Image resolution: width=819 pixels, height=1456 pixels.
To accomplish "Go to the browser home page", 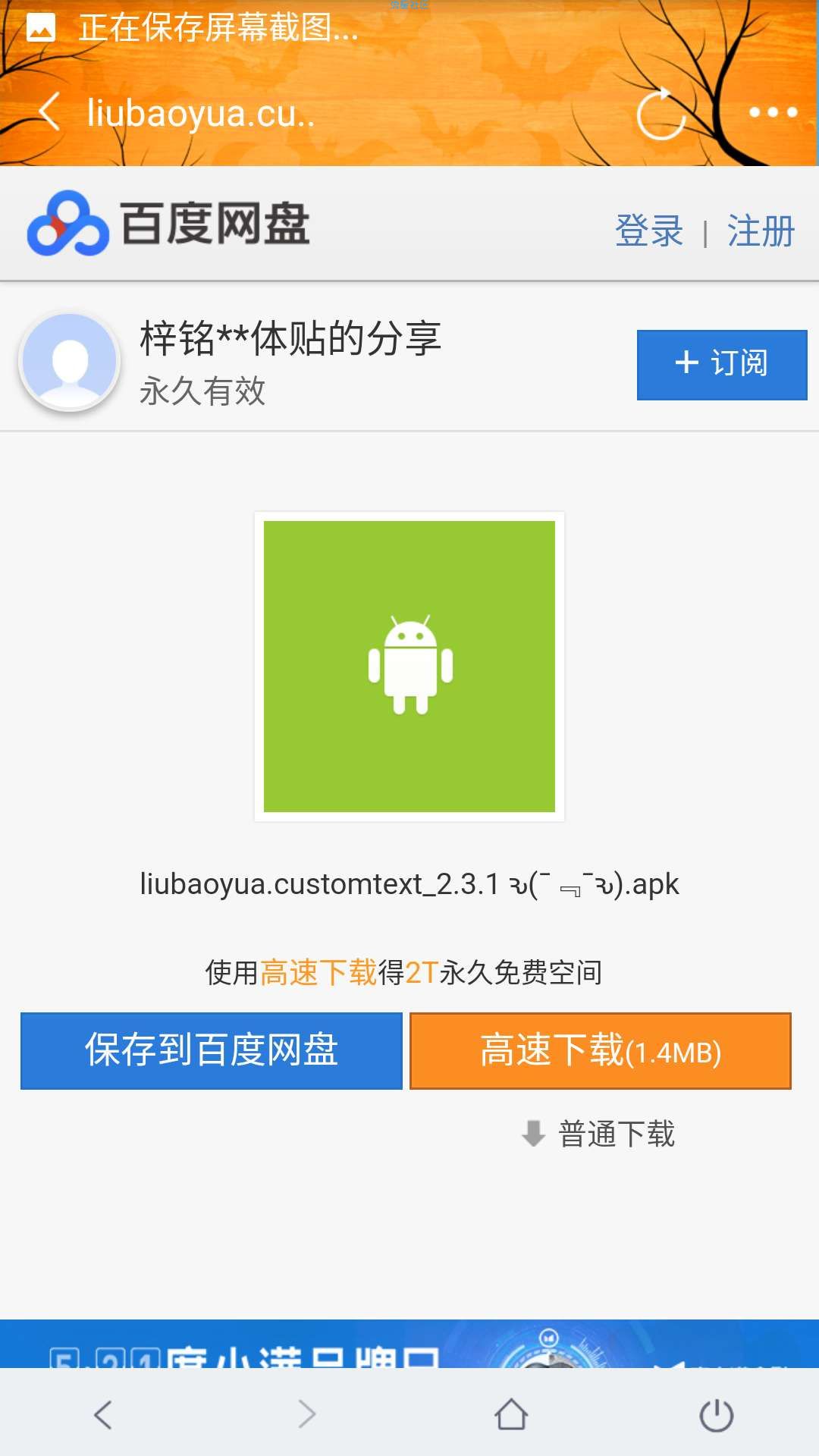I will coord(511,1415).
